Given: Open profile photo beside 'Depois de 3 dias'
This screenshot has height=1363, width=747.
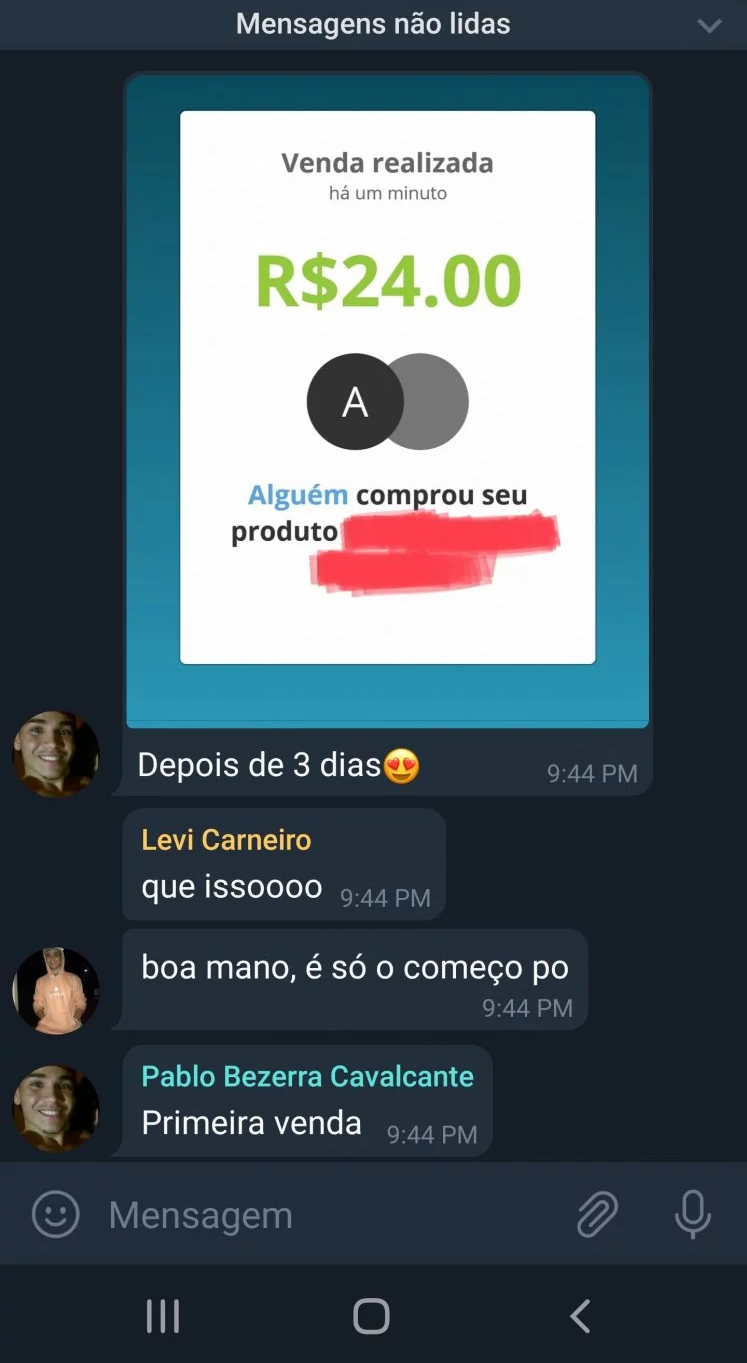Looking at the screenshot, I should 56,754.
